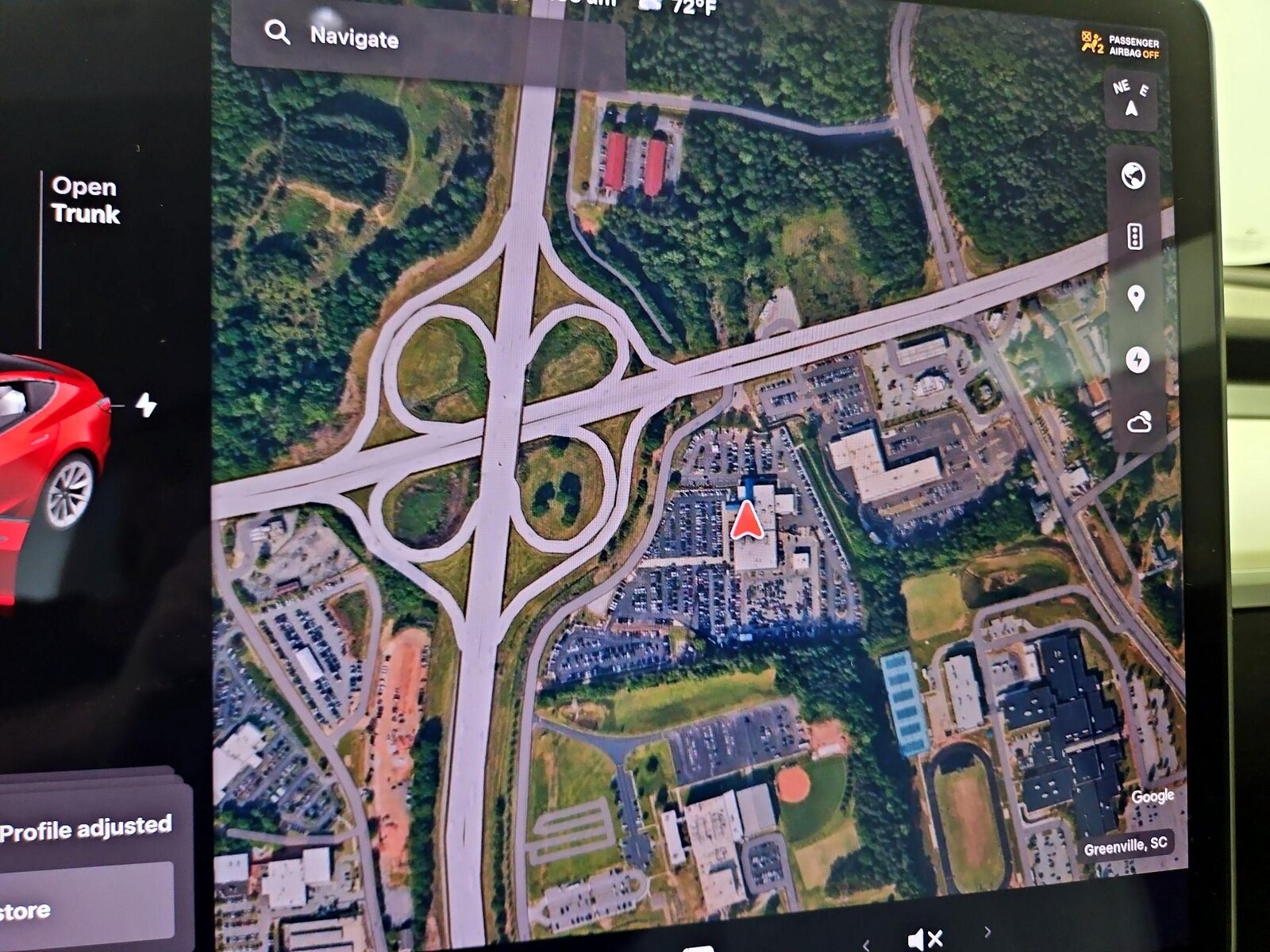1270x952 pixels.
Task: Show charging stations with the lightning icon
Action: coord(1137,360)
